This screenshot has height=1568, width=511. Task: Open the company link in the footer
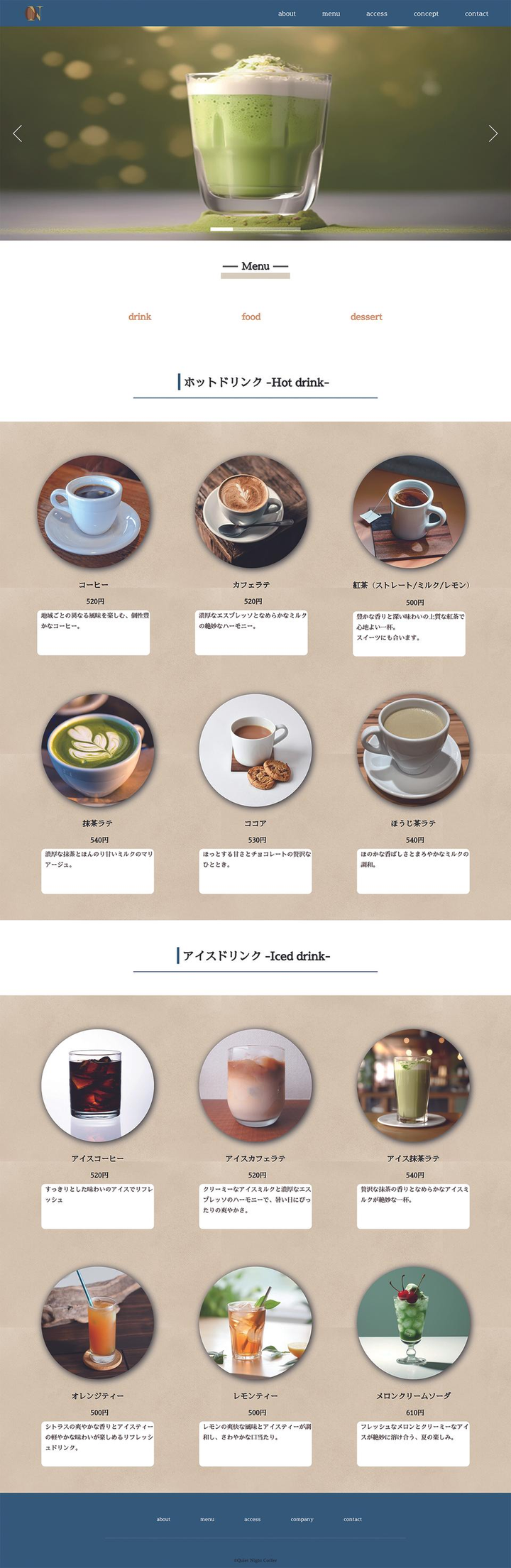click(302, 1519)
